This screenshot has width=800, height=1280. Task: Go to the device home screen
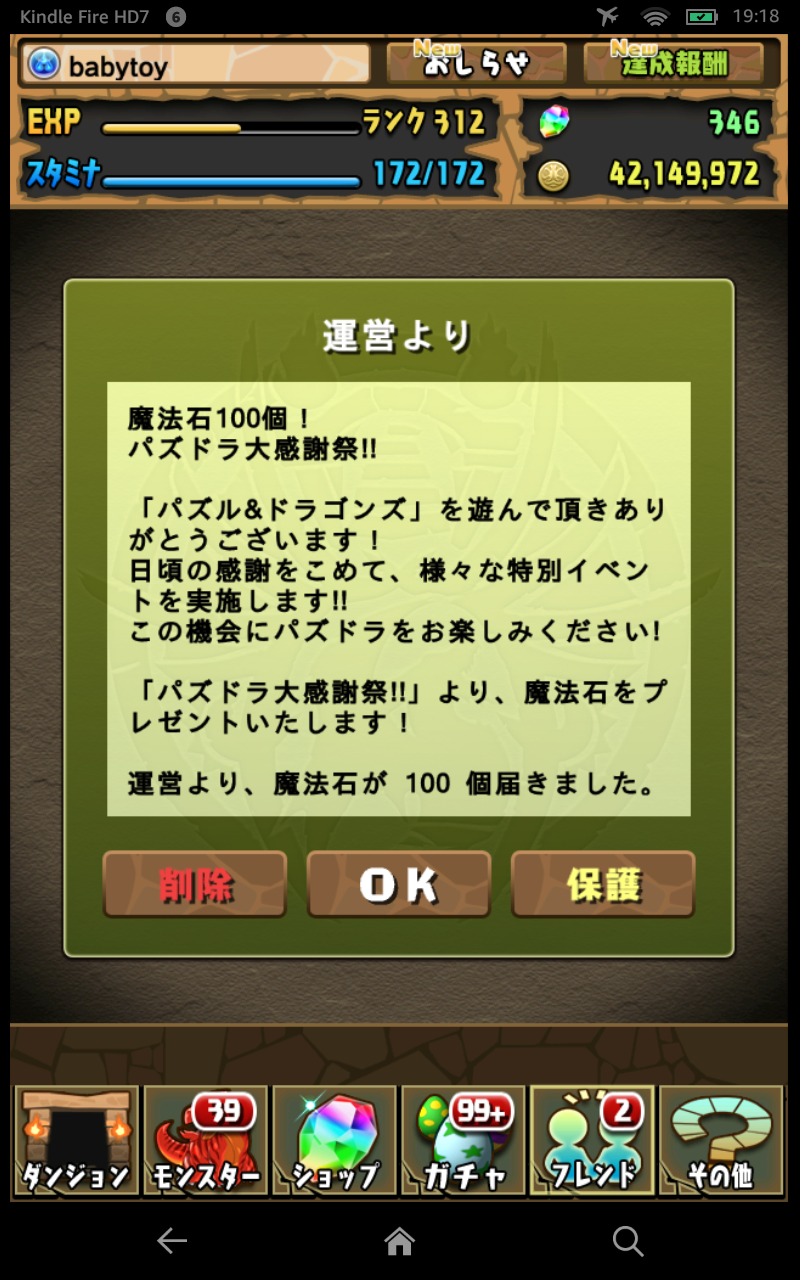400,1242
